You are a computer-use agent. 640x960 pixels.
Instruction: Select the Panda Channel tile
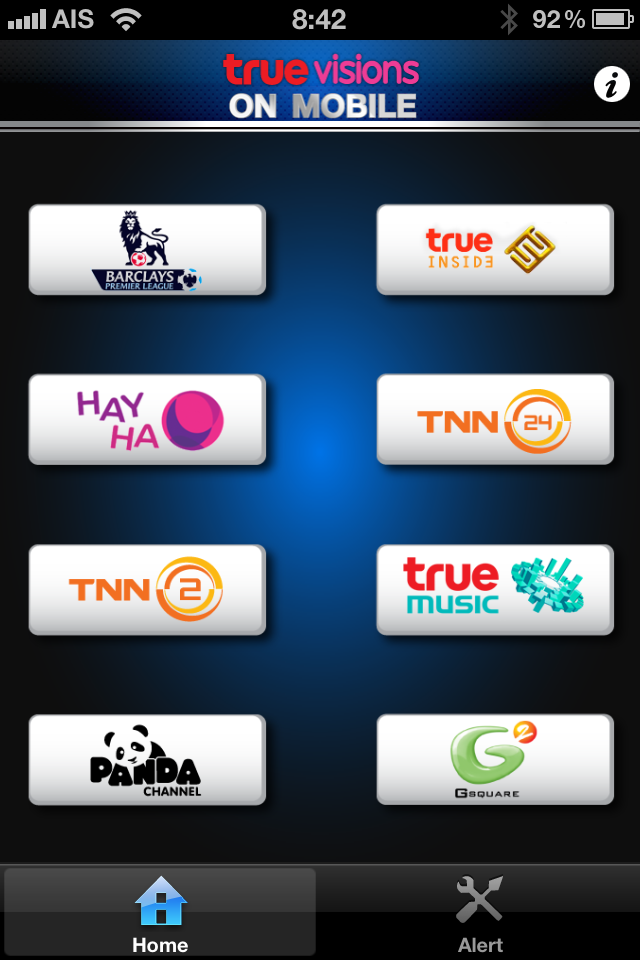pyautogui.click(x=147, y=760)
